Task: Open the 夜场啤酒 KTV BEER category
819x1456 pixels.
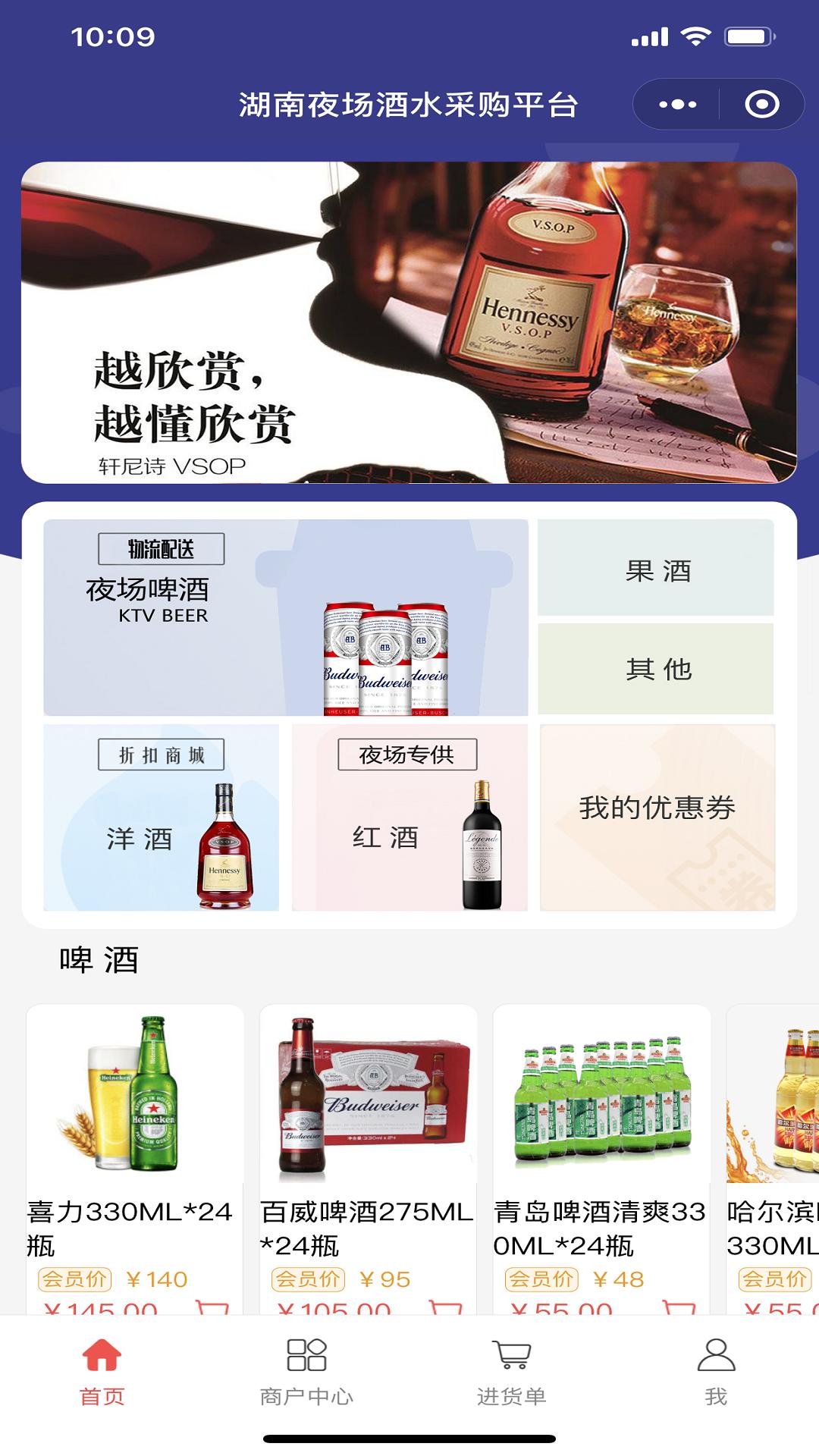Action: pos(285,617)
